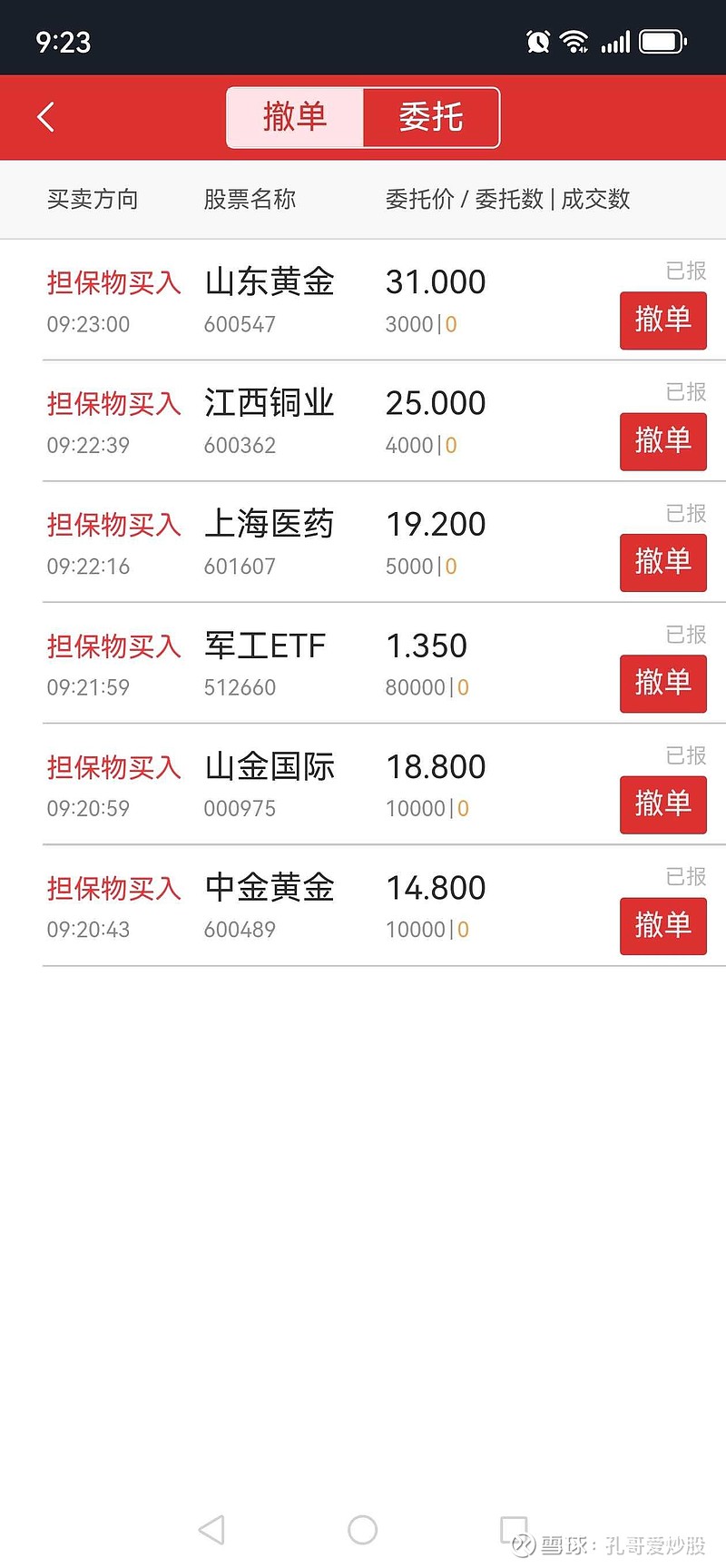Cancel the 山金国际 order
Viewport: 726px width, 1568px height.
662,804
